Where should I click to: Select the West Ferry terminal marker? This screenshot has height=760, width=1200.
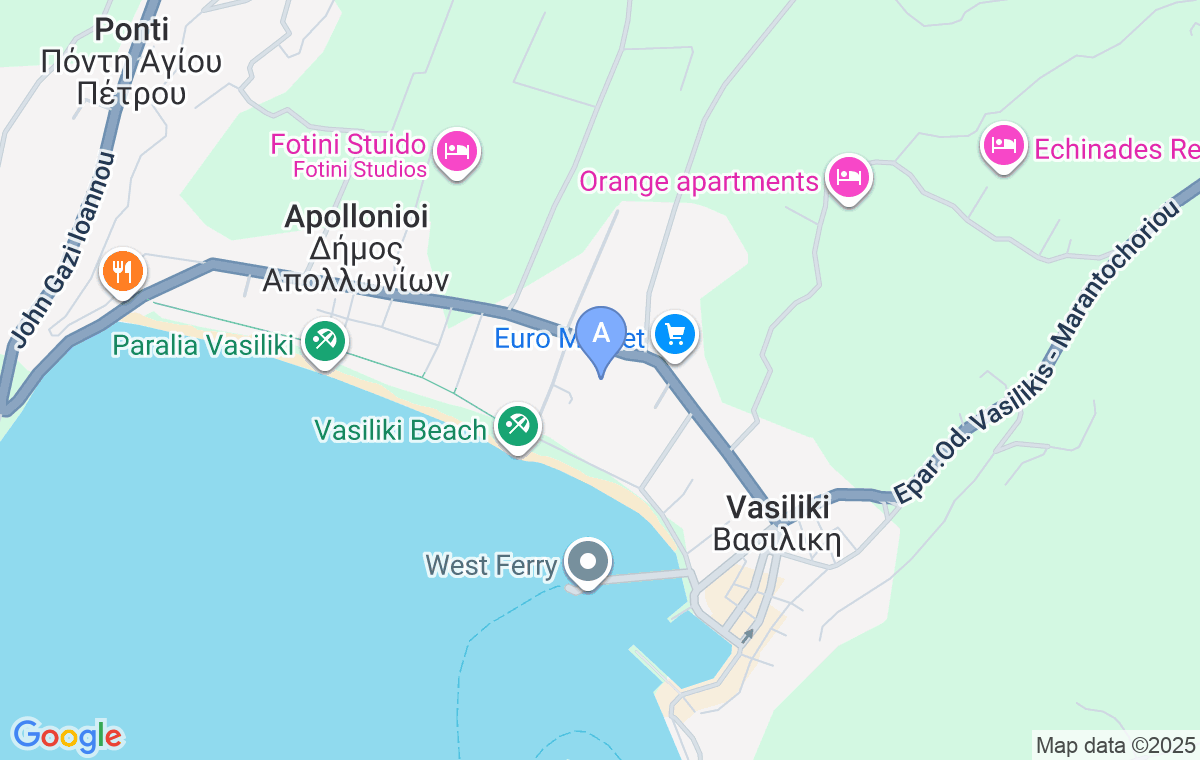[x=588, y=561]
